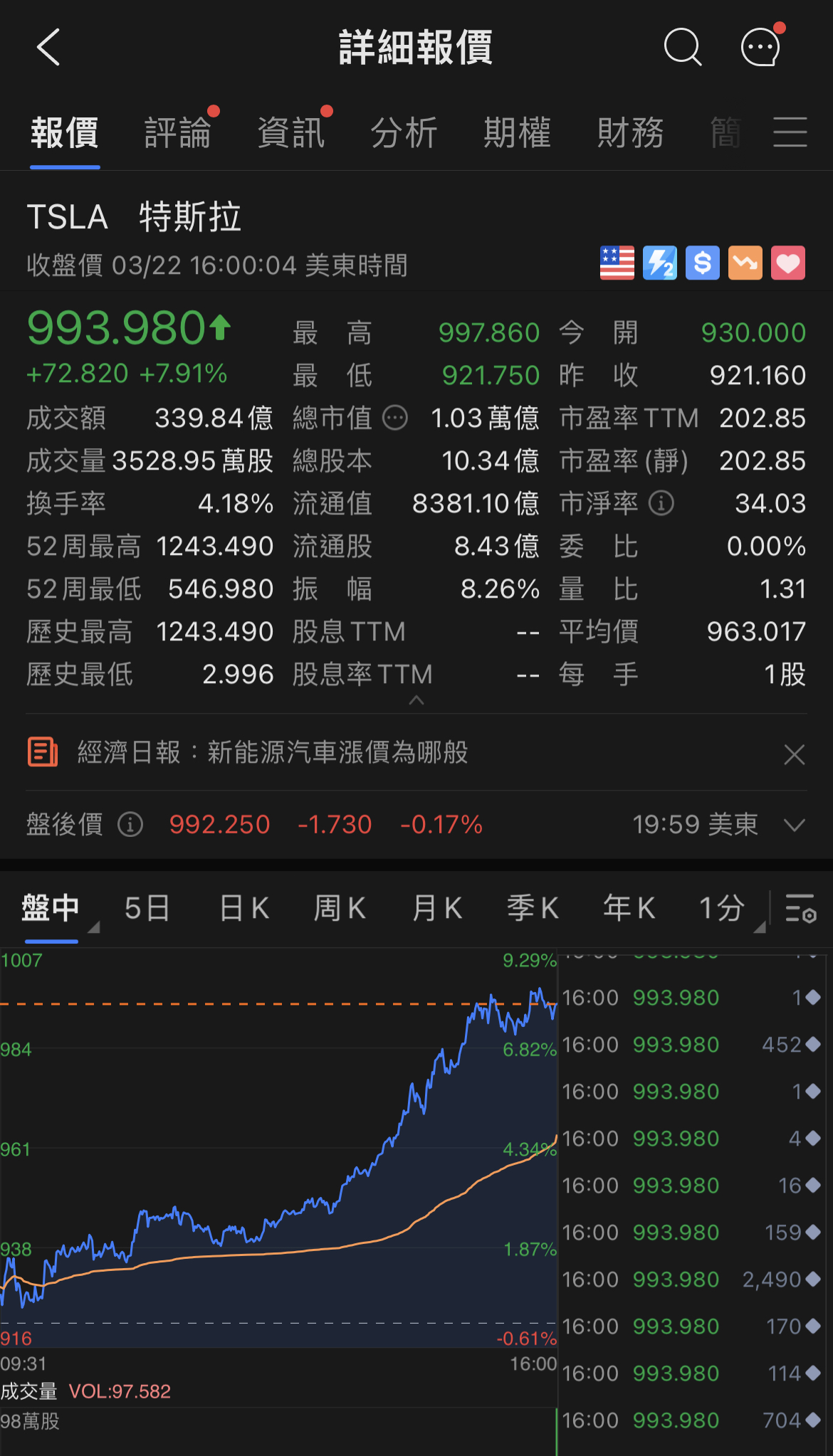833x1456 pixels.
Task: Dismiss the 經濟日報 news banner
Action: [x=794, y=754]
